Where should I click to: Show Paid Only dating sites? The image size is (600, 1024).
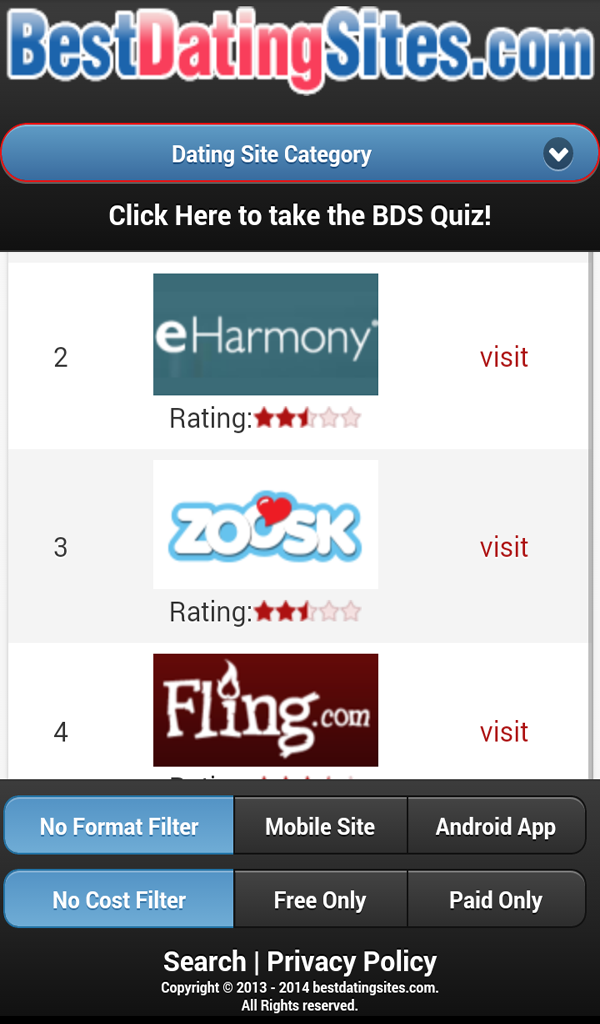495,900
